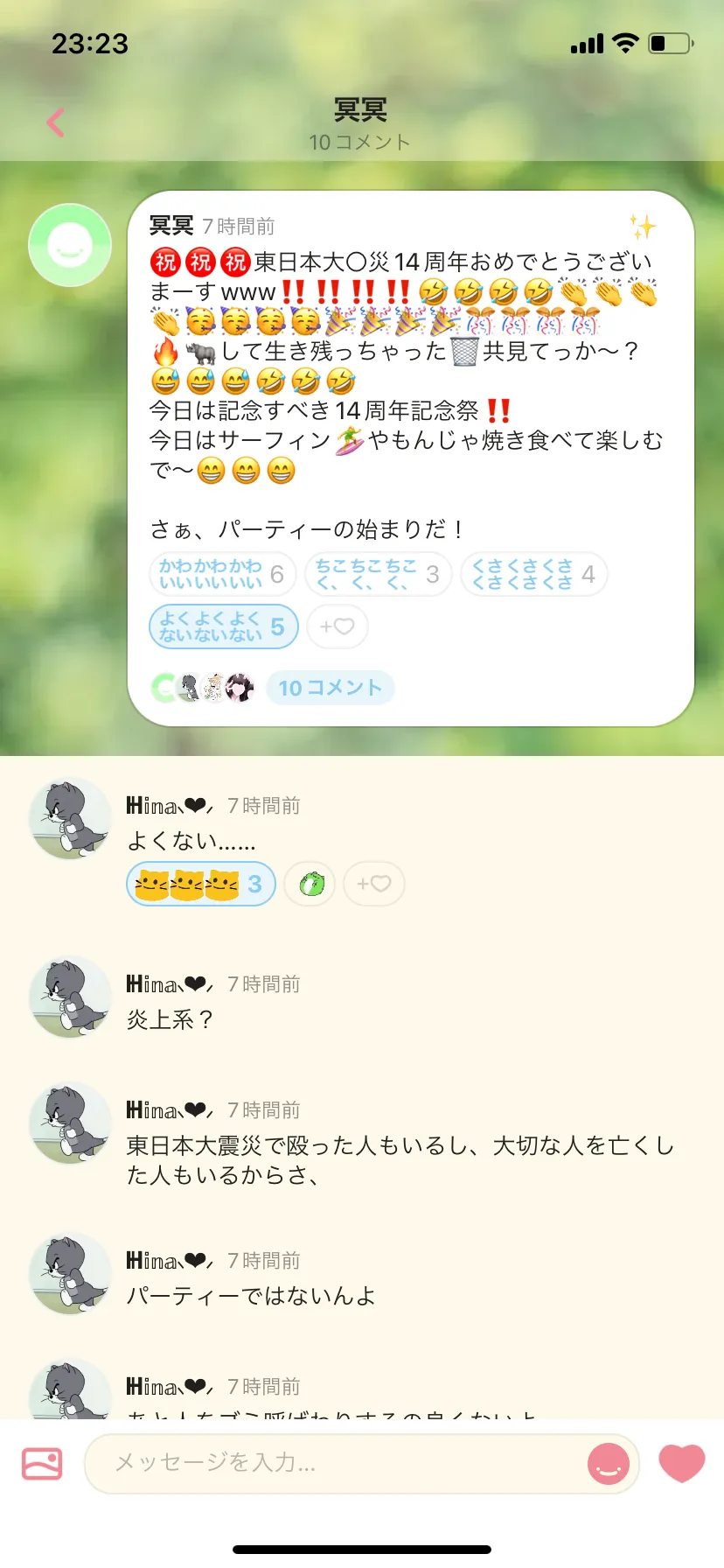This screenshot has width=724, height=1568.
Task: Tap the ちこく reaction chip with 3
Action: 378,574
